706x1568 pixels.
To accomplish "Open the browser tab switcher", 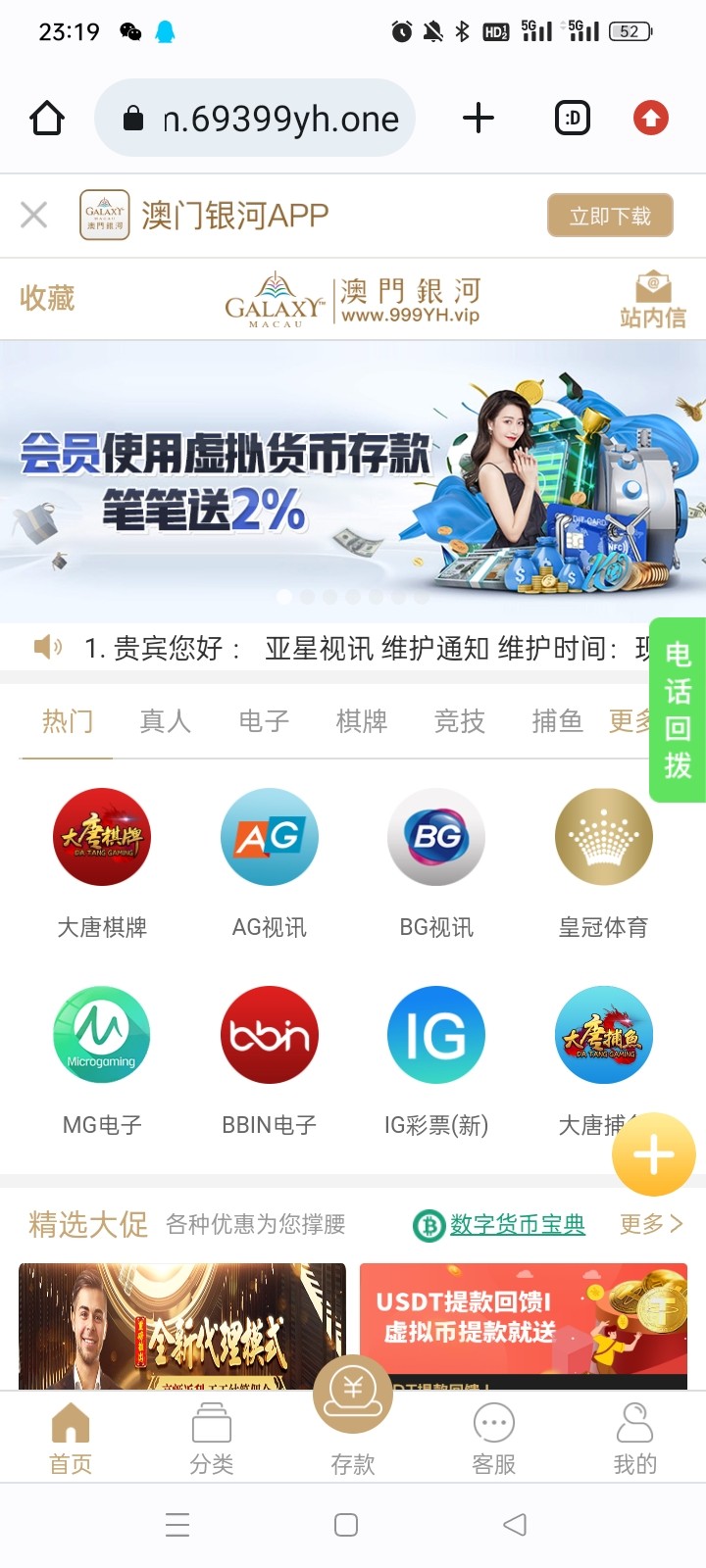I will (x=573, y=119).
